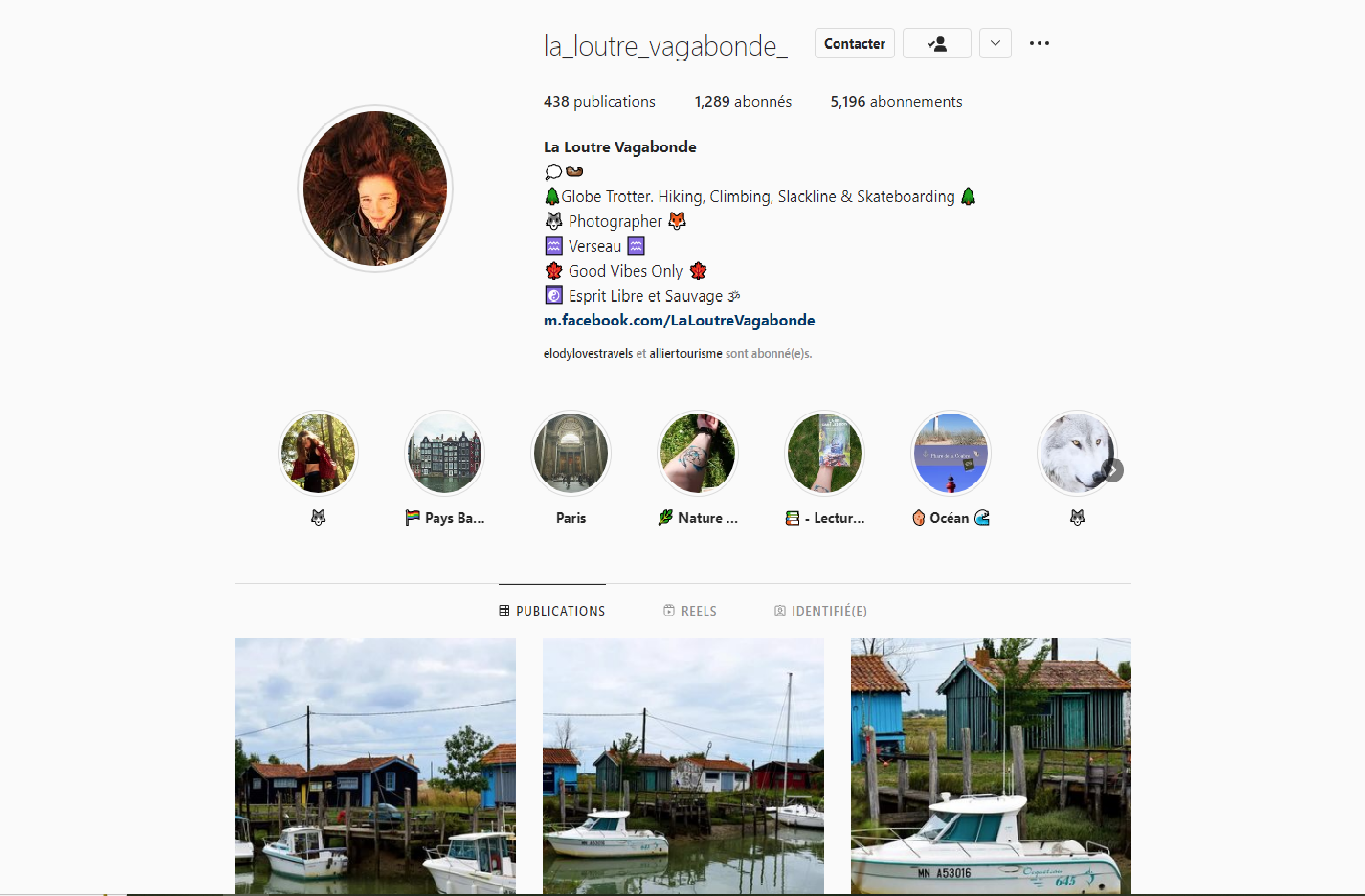Open the Nature story highlight

pyautogui.click(x=698, y=454)
